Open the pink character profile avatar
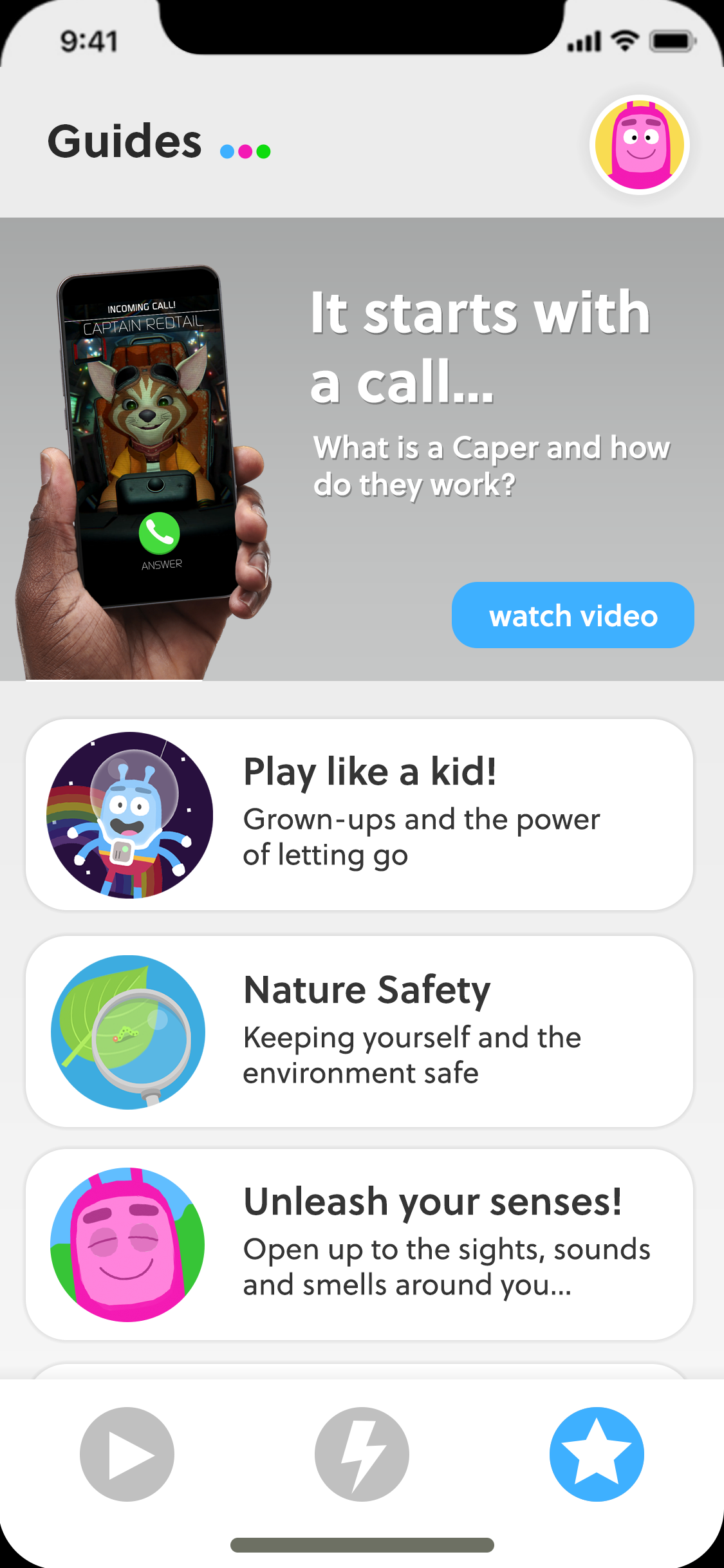Image resolution: width=724 pixels, height=1568 pixels. point(640,145)
